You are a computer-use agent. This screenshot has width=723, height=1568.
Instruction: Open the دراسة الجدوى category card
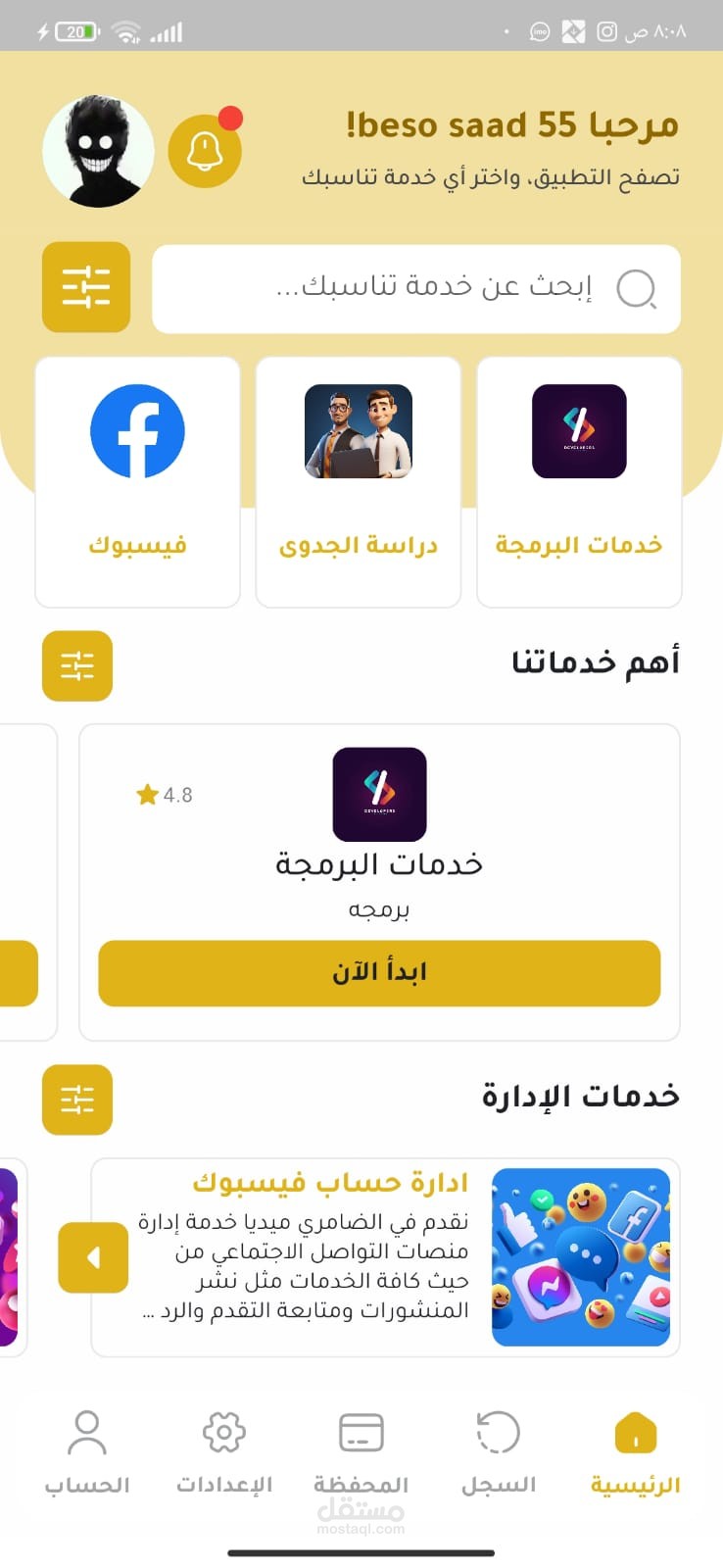[x=359, y=481]
